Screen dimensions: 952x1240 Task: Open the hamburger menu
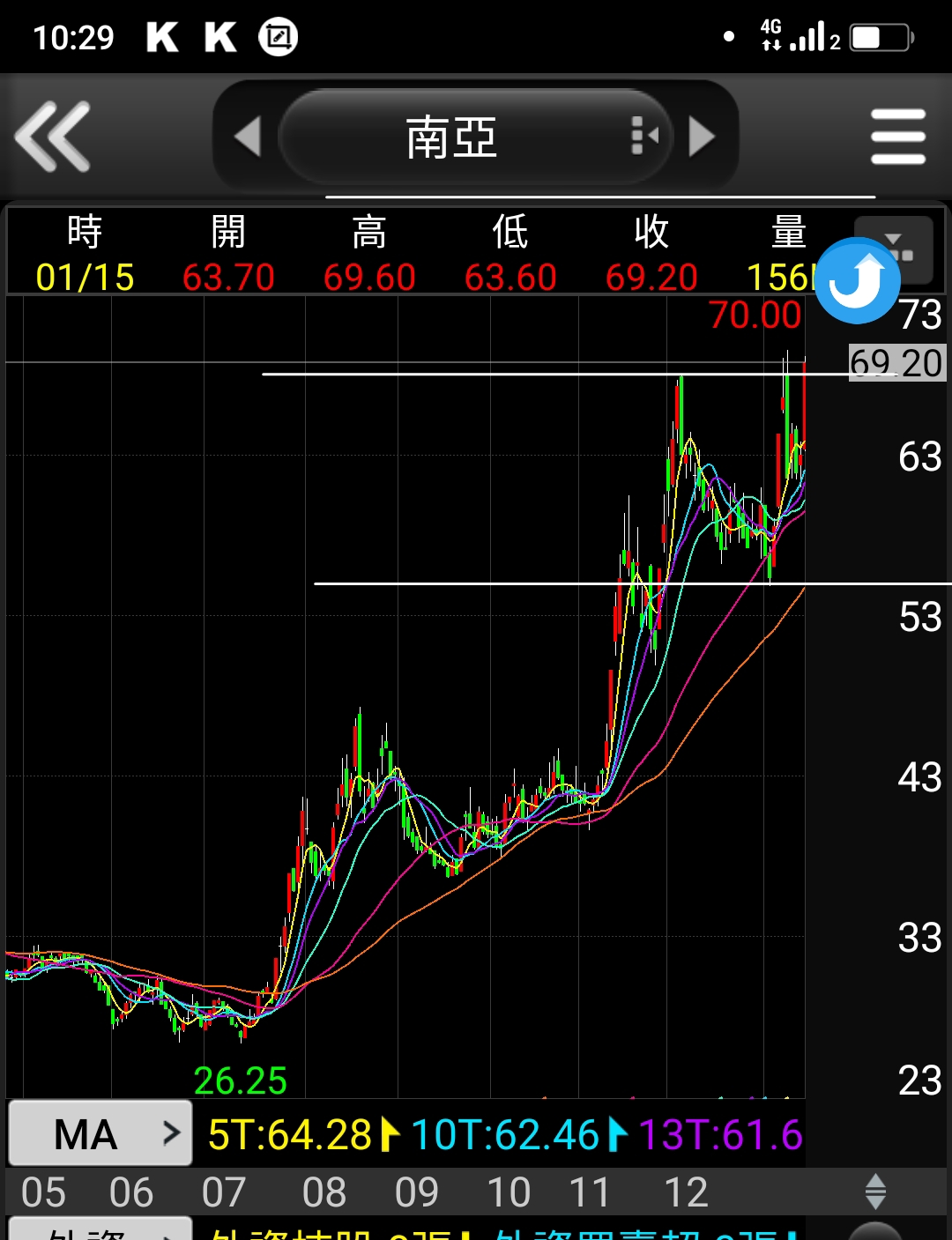pyautogui.click(x=897, y=137)
